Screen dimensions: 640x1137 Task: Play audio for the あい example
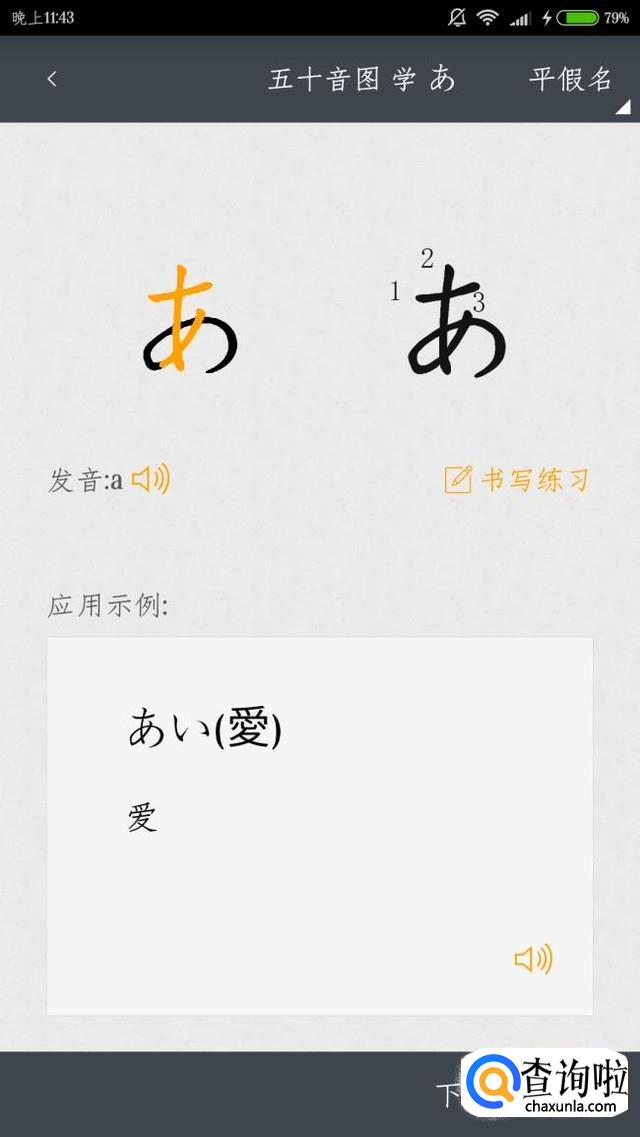pyautogui.click(x=533, y=960)
